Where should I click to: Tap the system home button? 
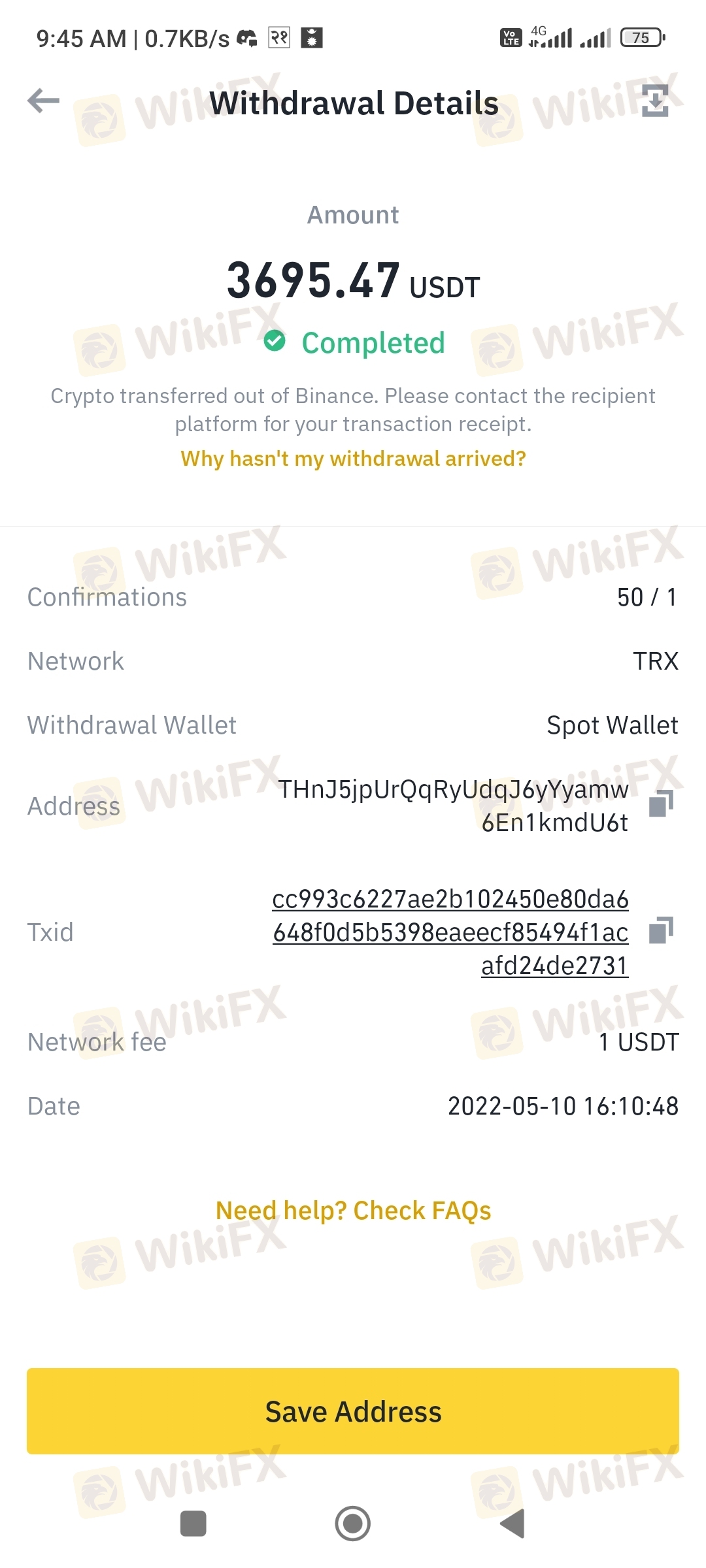click(353, 1524)
